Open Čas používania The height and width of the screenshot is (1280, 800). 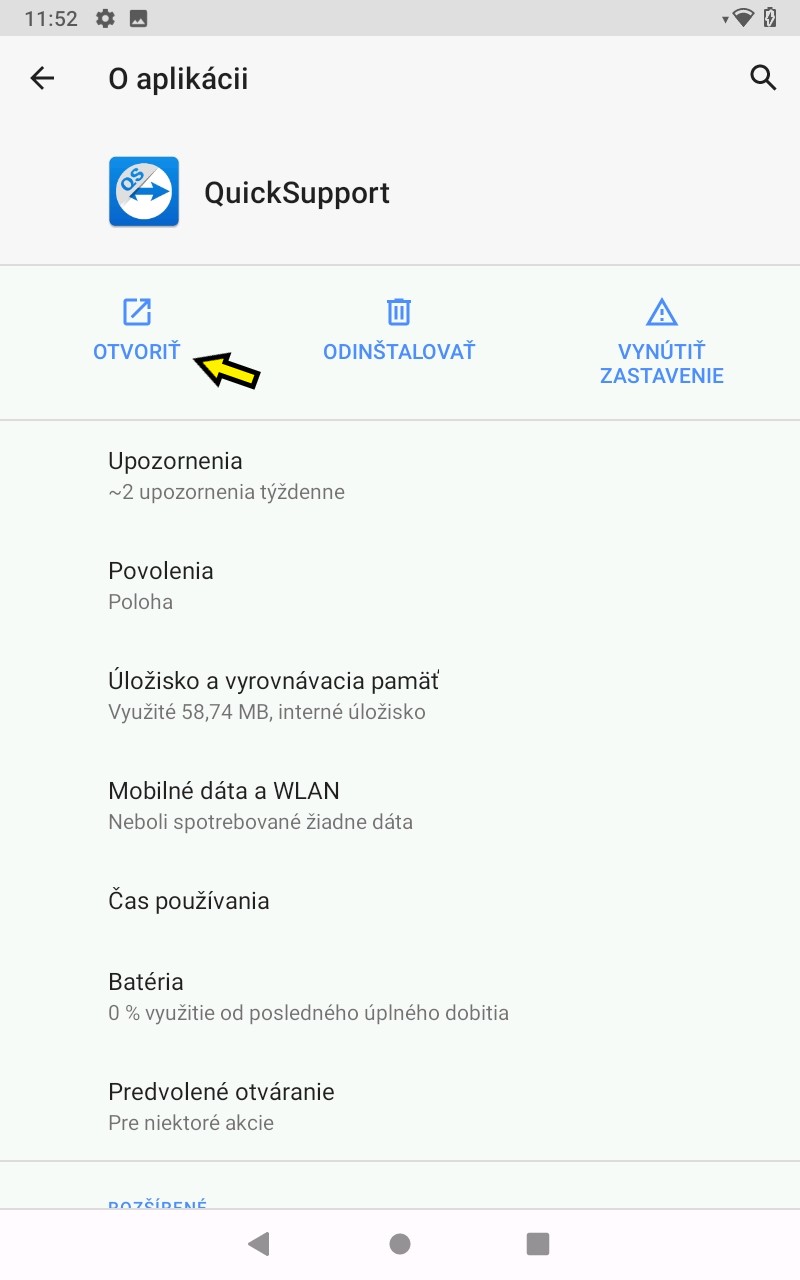pyautogui.click(x=400, y=901)
